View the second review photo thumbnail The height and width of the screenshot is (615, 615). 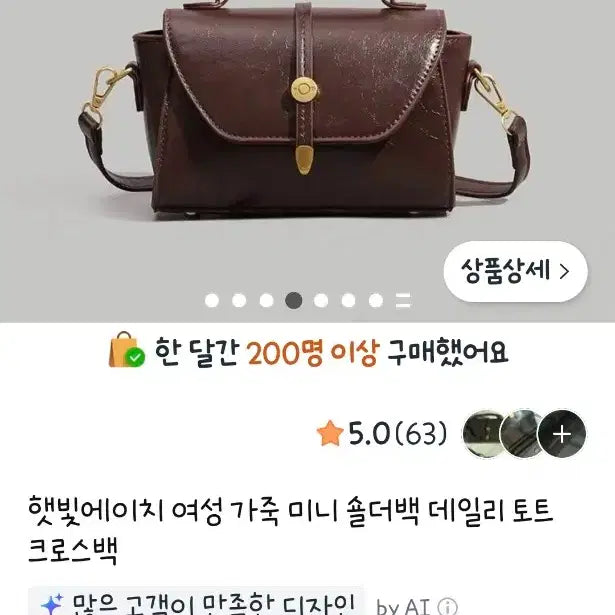(x=522, y=434)
